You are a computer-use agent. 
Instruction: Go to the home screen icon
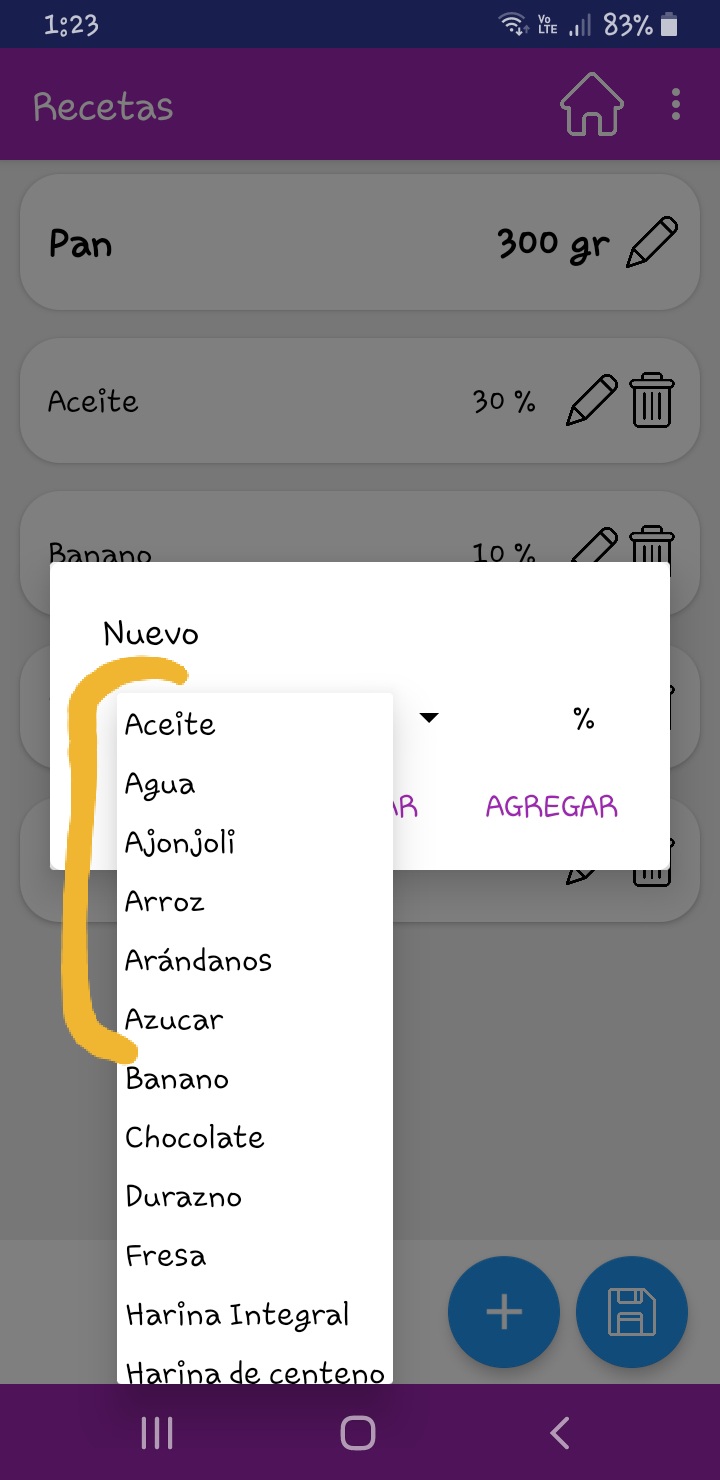591,104
